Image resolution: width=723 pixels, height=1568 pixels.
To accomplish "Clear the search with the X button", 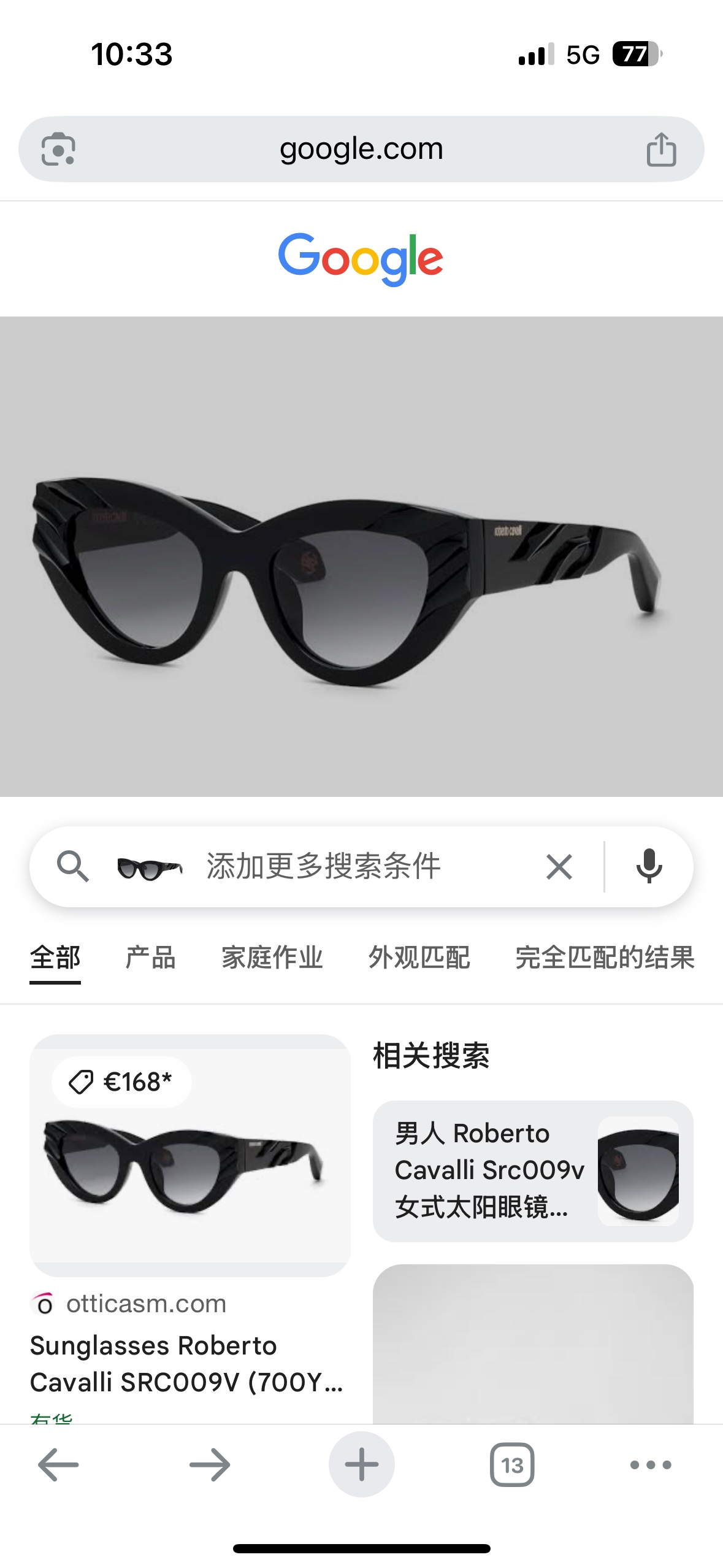I will coord(559,866).
